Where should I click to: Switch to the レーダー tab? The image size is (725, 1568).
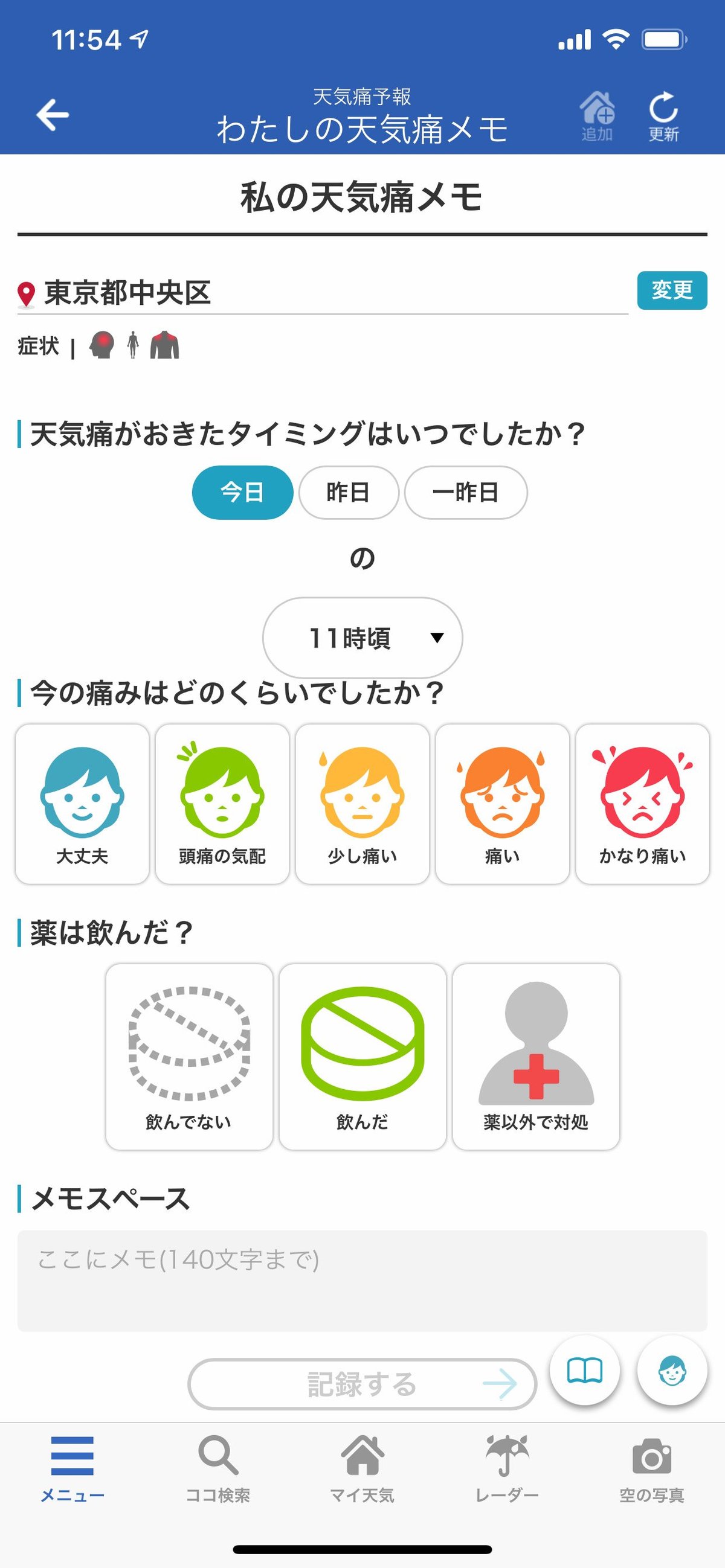[x=507, y=1468]
